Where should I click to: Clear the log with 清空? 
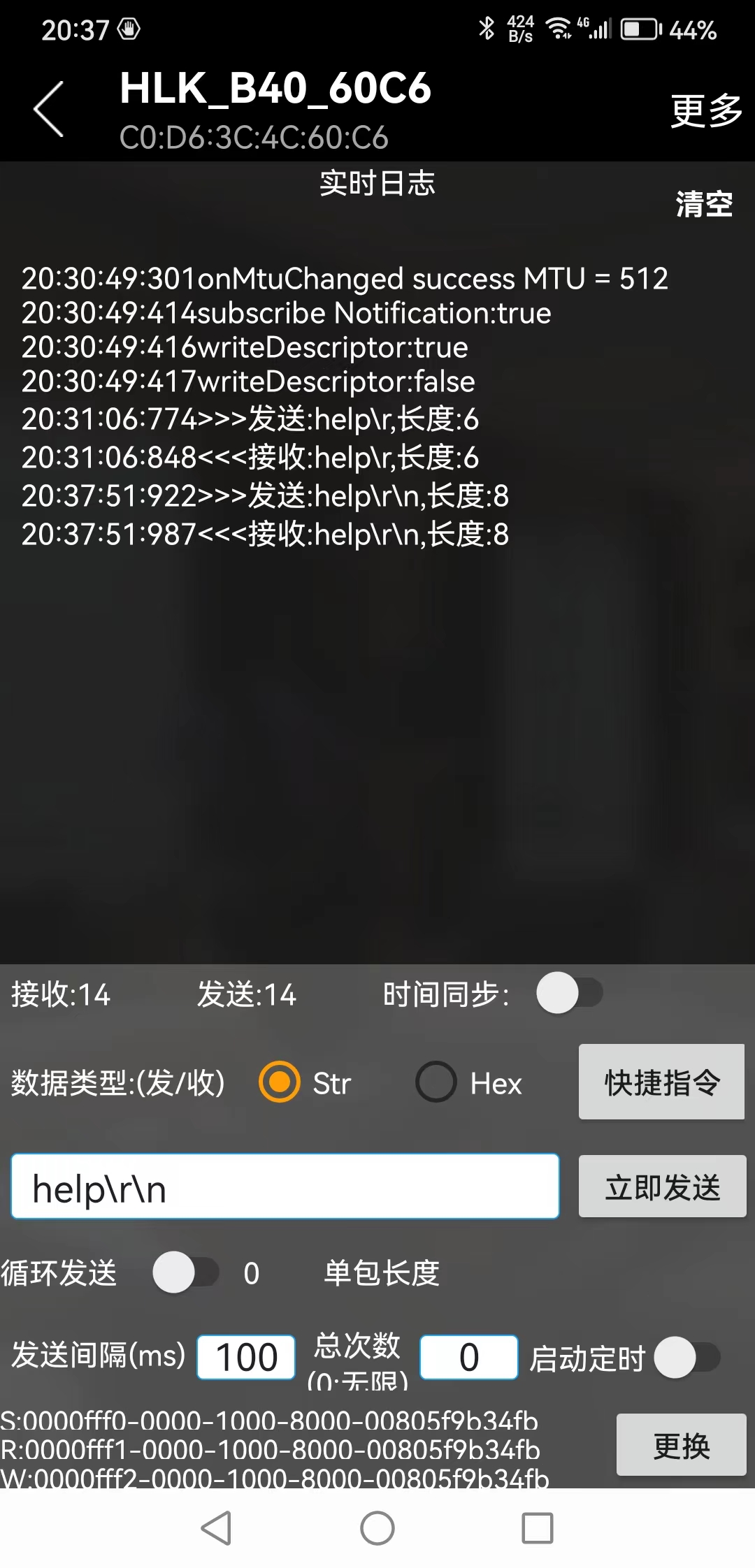click(x=704, y=204)
